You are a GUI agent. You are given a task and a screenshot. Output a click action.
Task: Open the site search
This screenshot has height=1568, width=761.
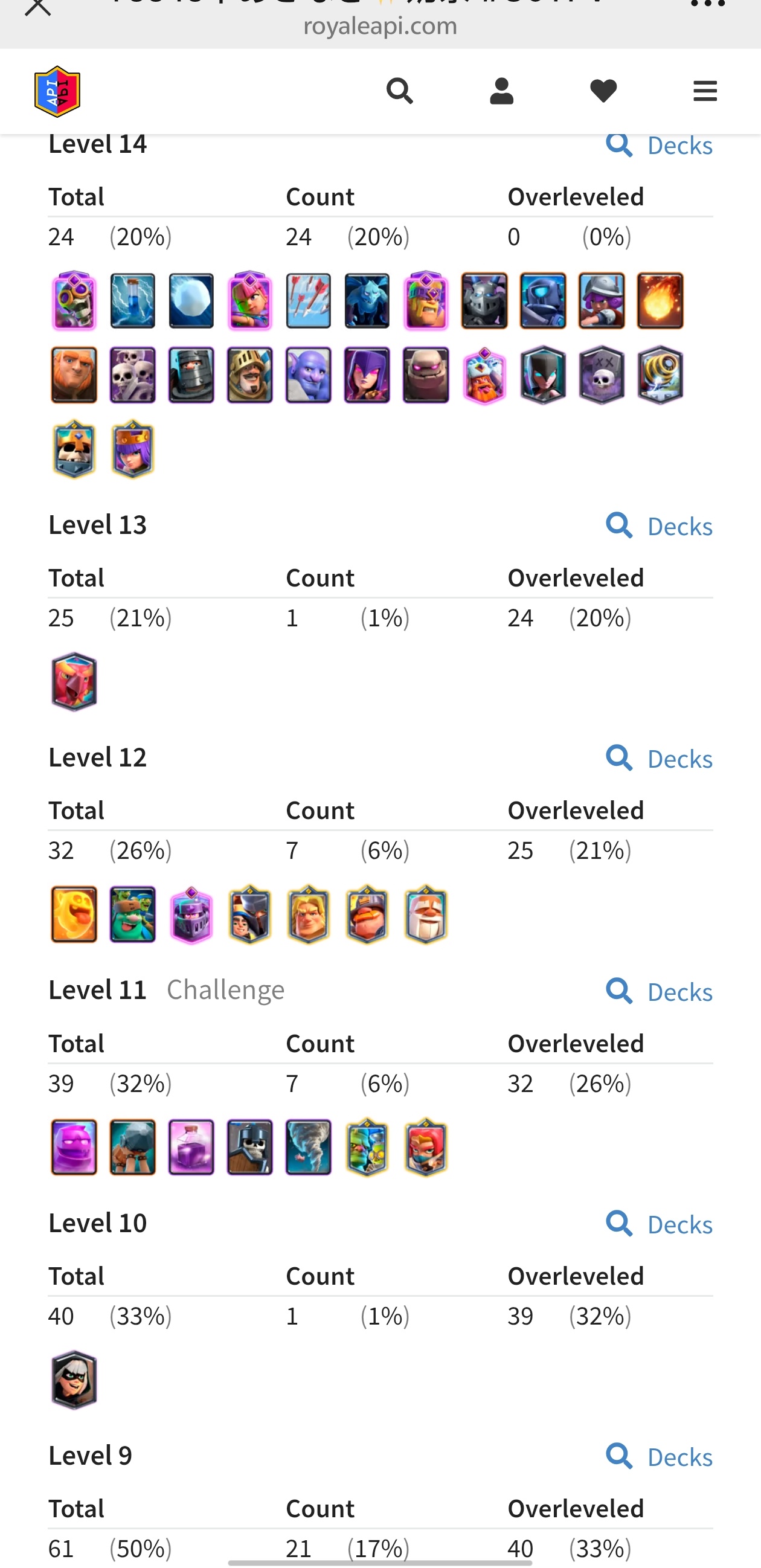[x=400, y=91]
